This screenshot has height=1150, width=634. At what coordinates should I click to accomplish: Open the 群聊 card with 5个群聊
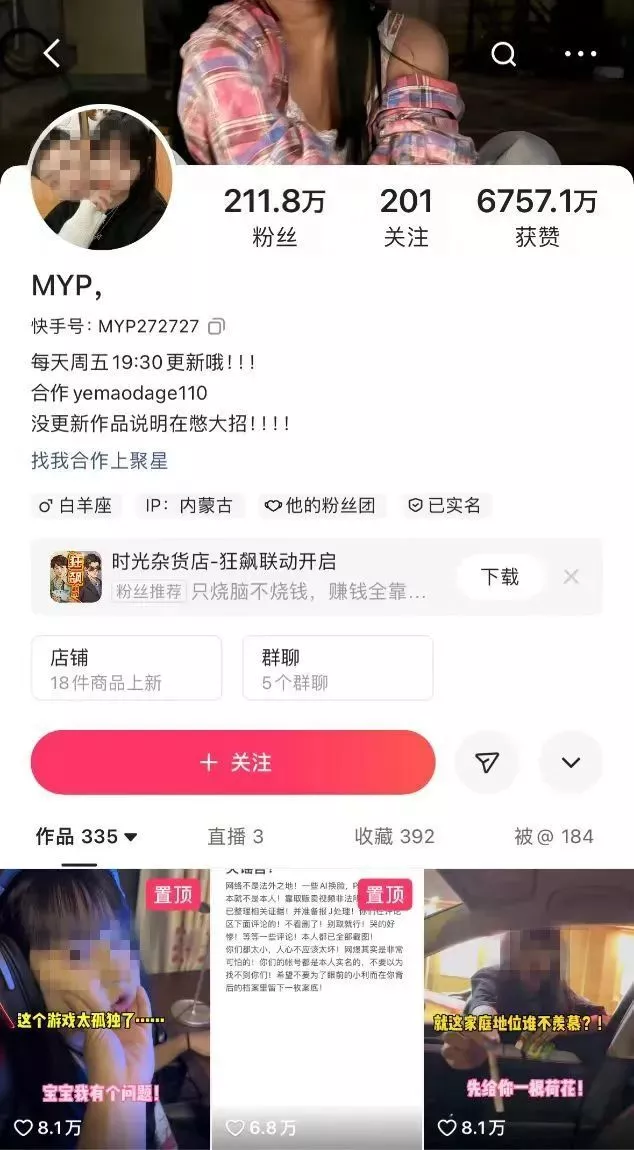[337, 668]
